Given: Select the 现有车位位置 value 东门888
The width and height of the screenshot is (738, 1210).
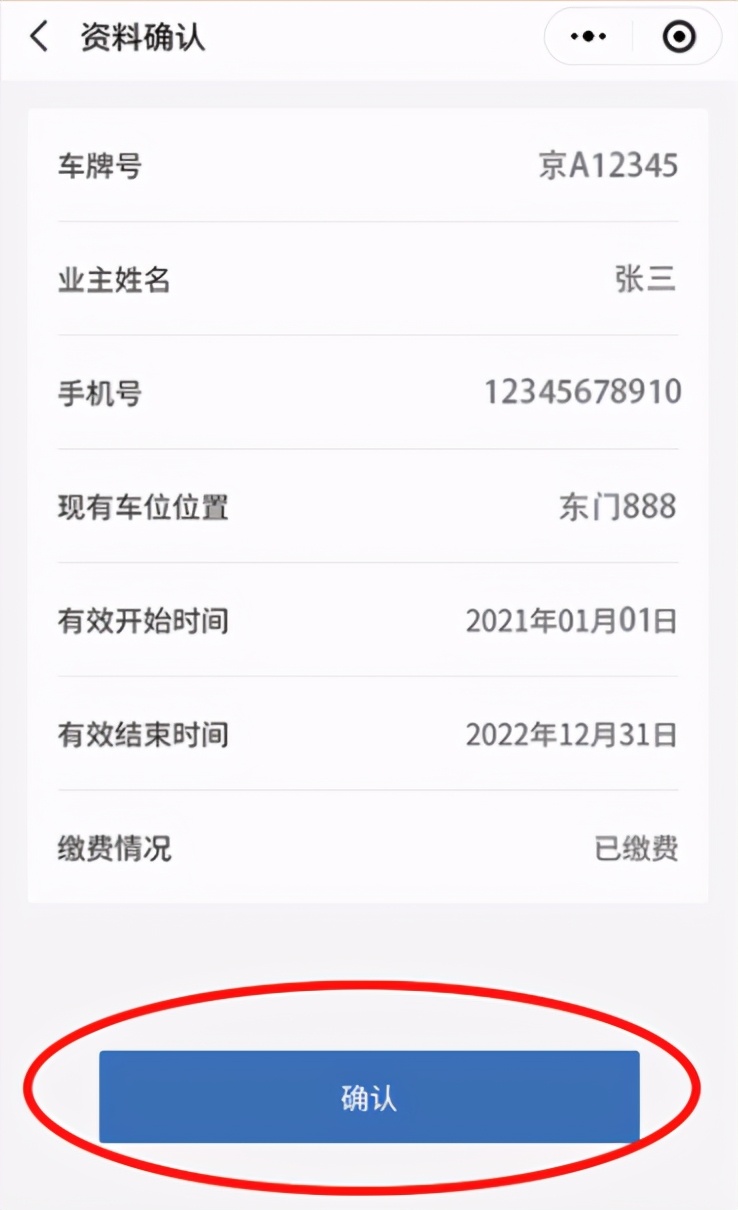Looking at the screenshot, I should click(x=618, y=508).
